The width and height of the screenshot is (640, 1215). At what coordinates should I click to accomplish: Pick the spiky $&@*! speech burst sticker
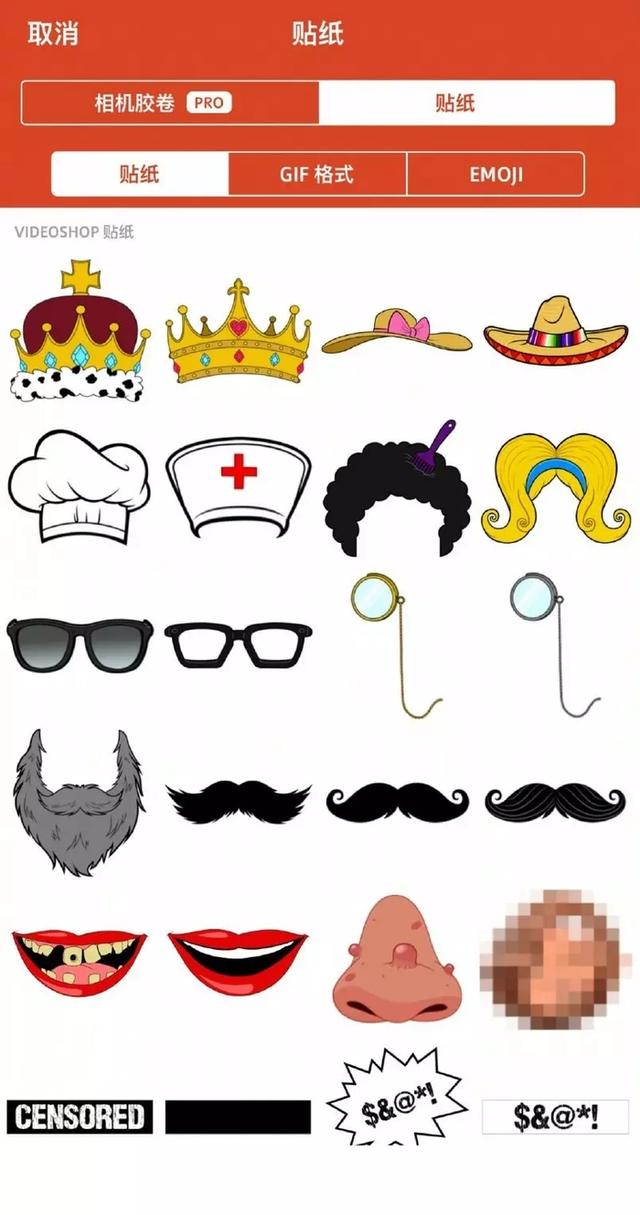(397, 1099)
